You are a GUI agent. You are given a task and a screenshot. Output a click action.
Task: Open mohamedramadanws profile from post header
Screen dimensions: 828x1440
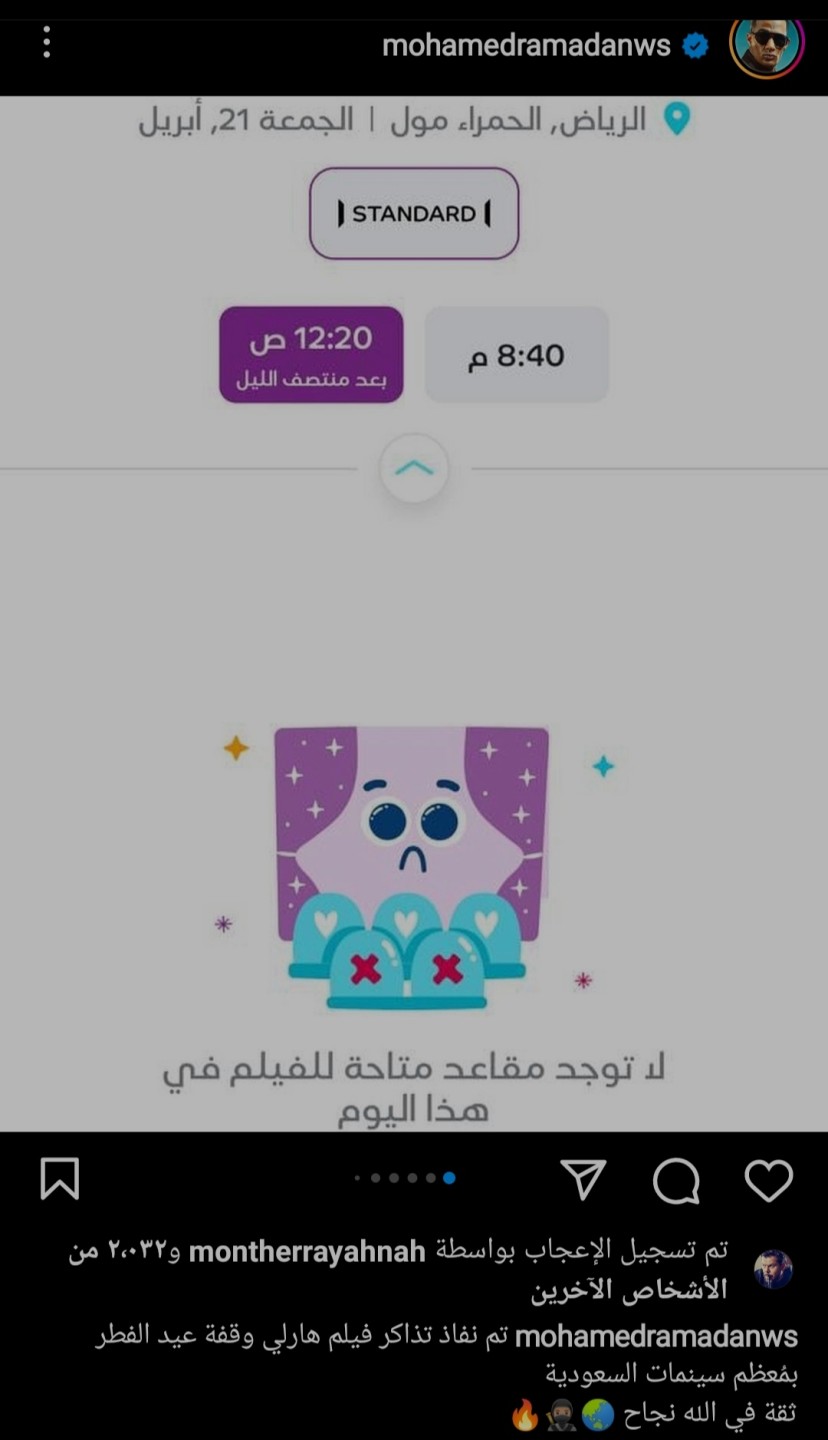tap(526, 45)
